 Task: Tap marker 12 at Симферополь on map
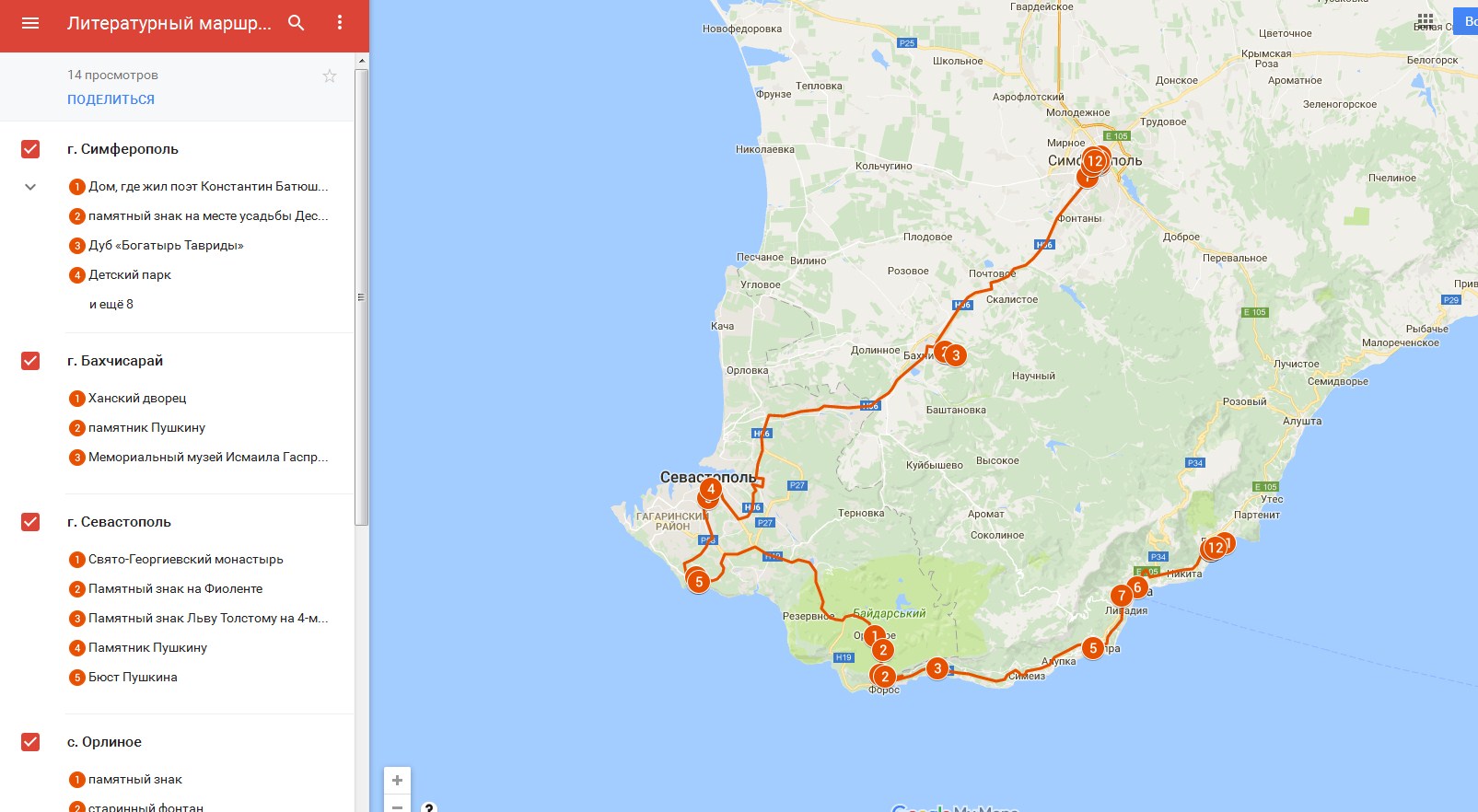[x=1094, y=161]
